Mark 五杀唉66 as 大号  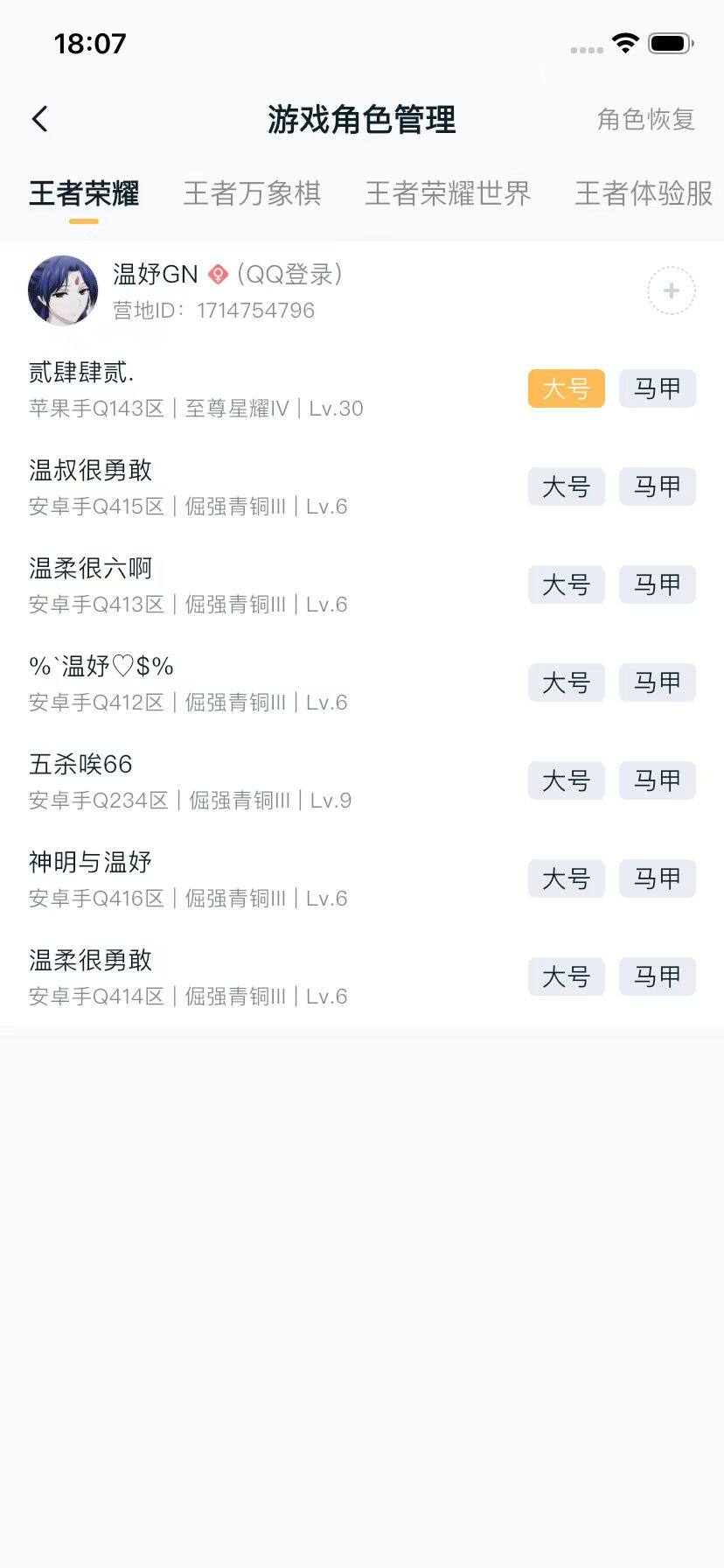pyautogui.click(x=566, y=781)
